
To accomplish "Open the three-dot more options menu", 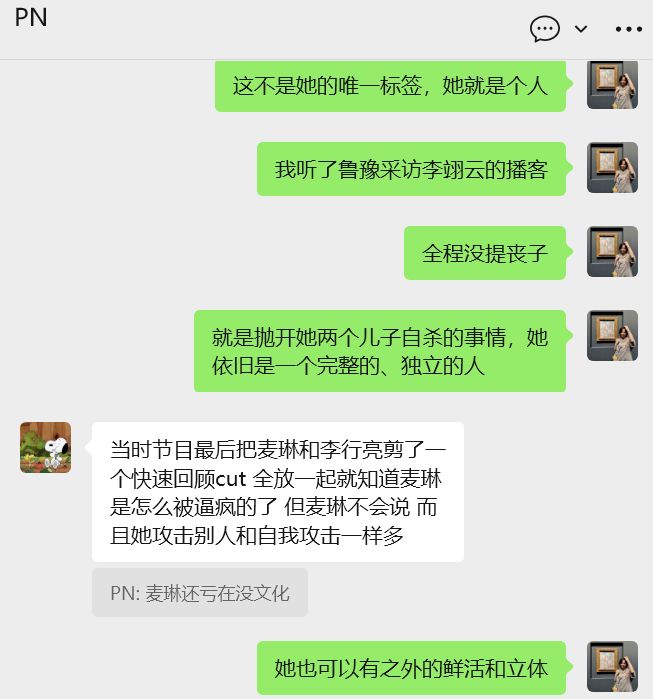I will [628, 29].
